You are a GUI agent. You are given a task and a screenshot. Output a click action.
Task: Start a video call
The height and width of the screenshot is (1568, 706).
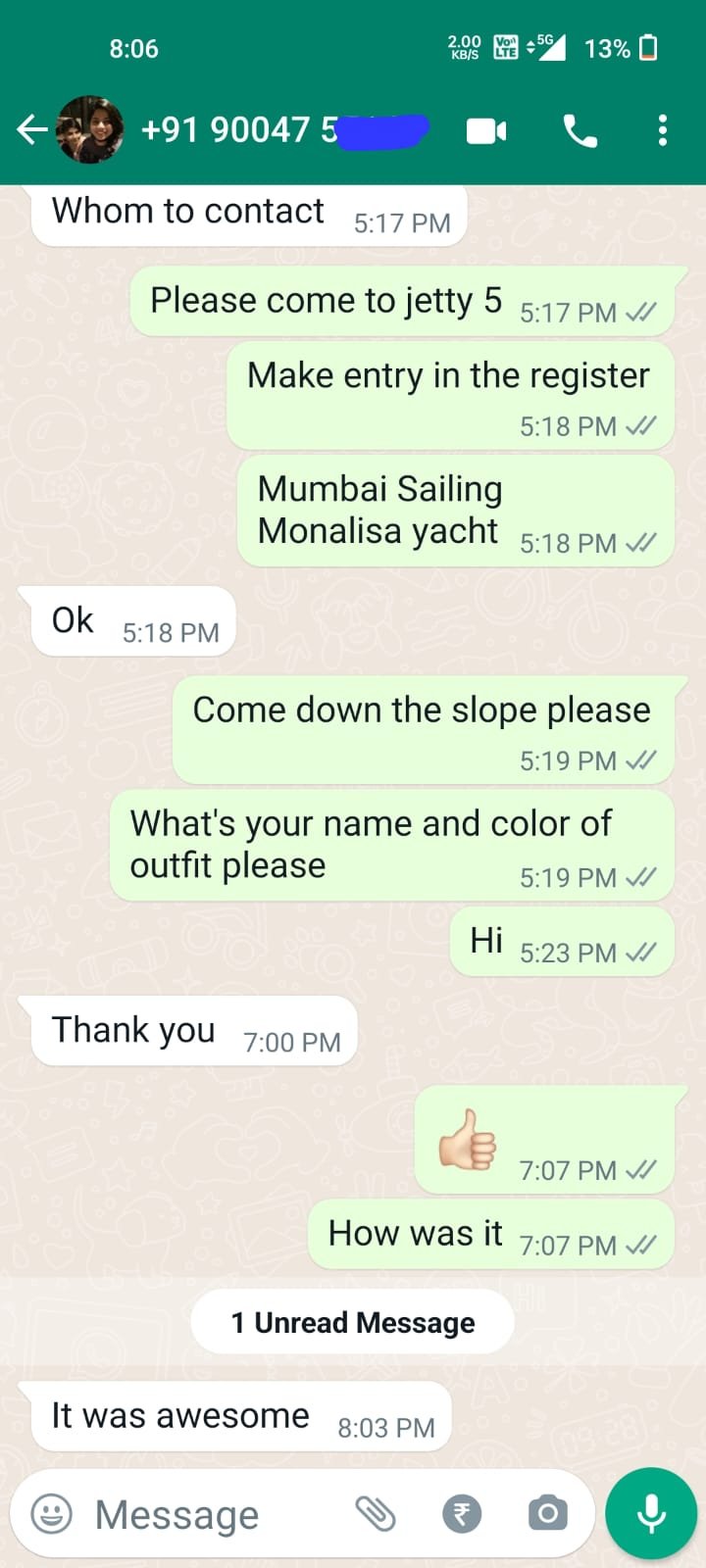(486, 130)
